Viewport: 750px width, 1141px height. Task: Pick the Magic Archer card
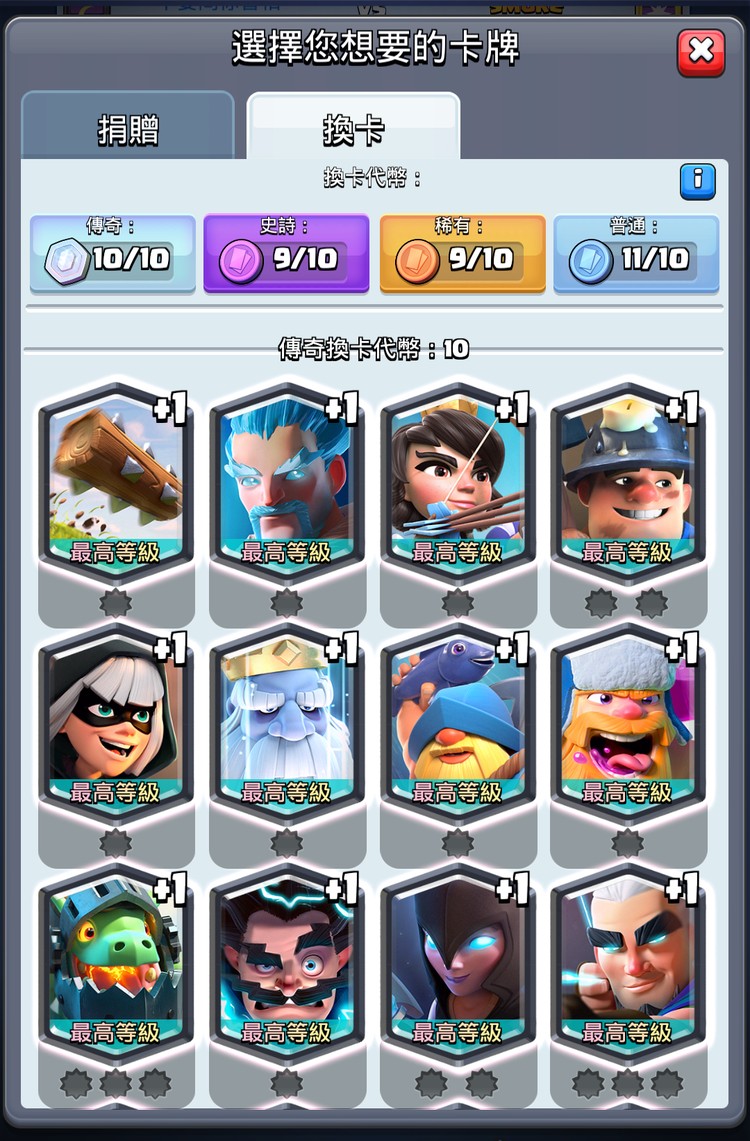coord(628,962)
